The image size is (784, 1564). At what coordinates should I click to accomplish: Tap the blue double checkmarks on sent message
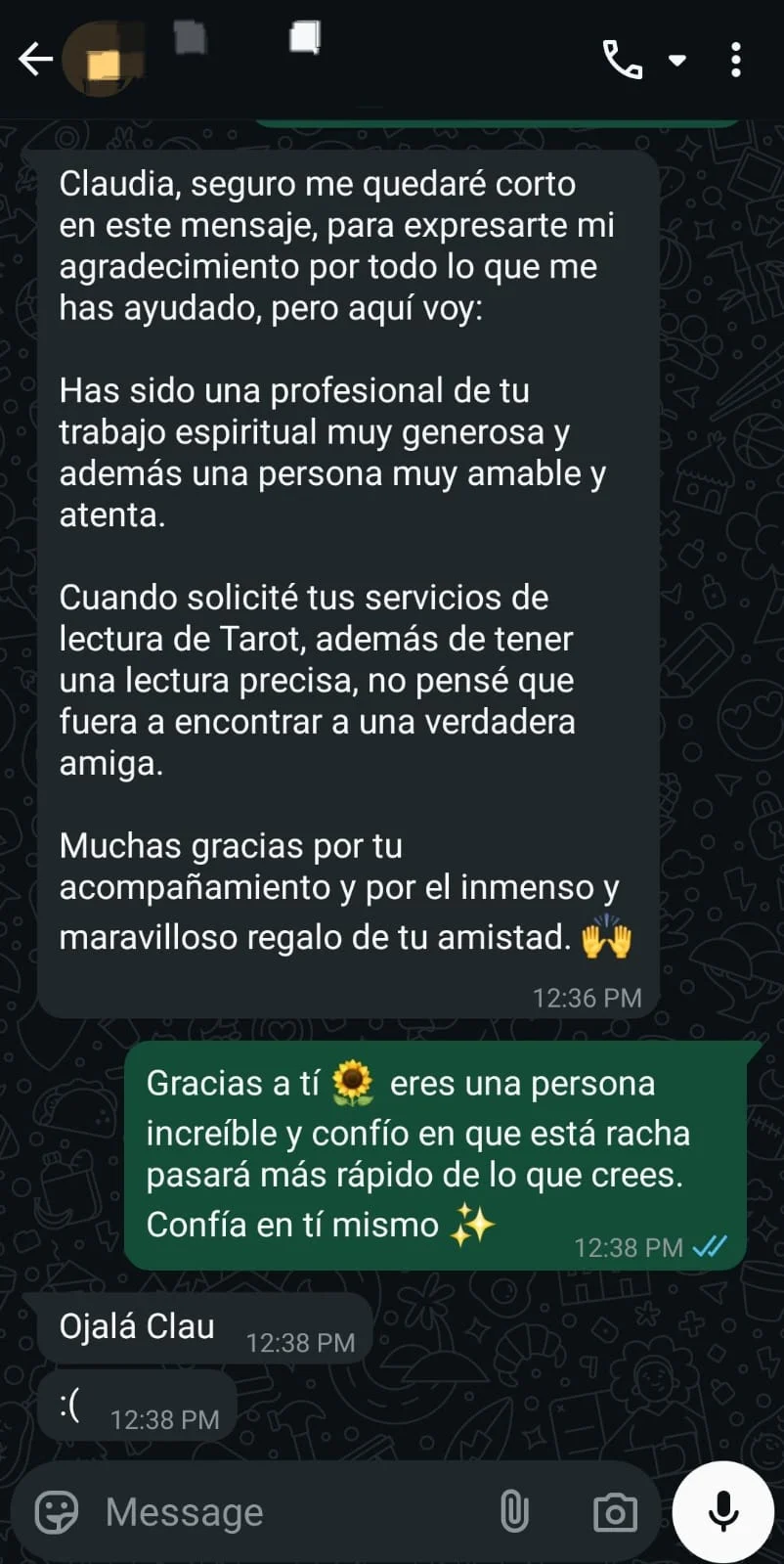click(711, 1246)
